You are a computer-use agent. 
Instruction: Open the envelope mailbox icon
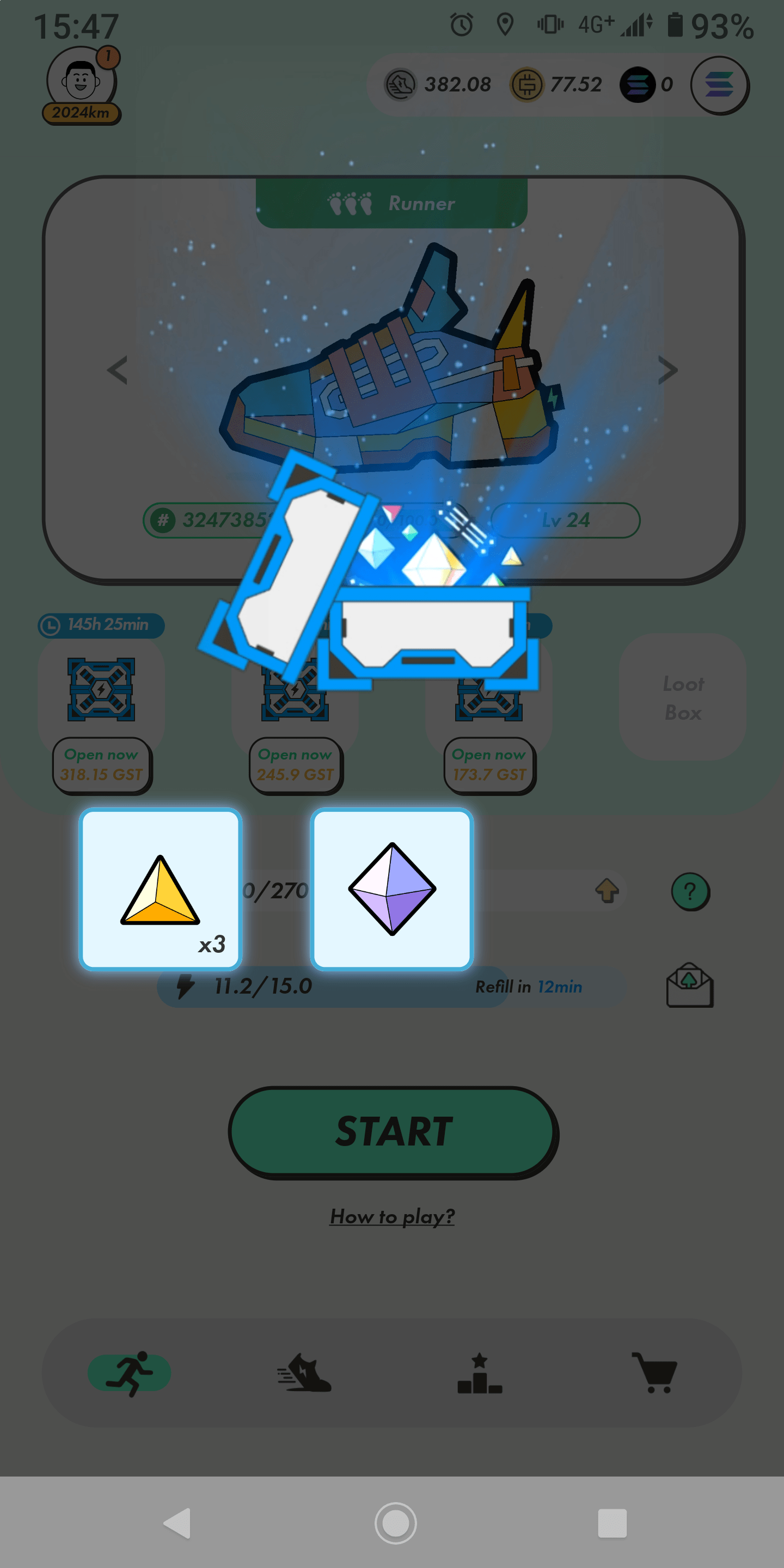(x=690, y=985)
